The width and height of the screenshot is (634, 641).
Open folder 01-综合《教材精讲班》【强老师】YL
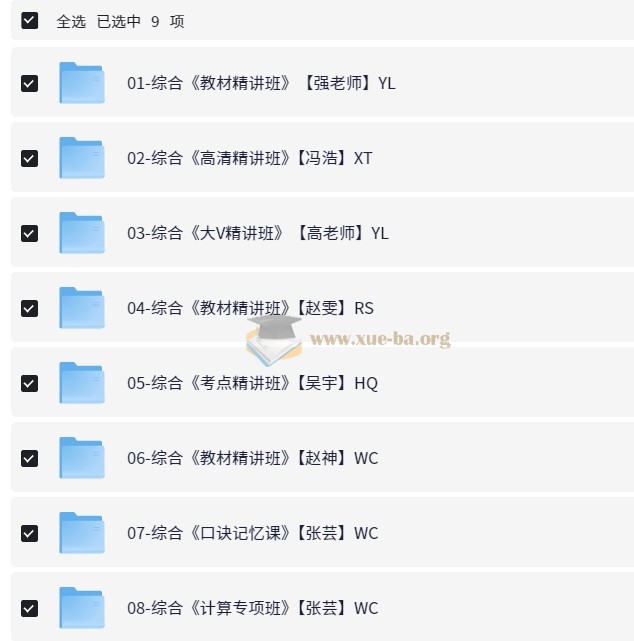coord(261,83)
